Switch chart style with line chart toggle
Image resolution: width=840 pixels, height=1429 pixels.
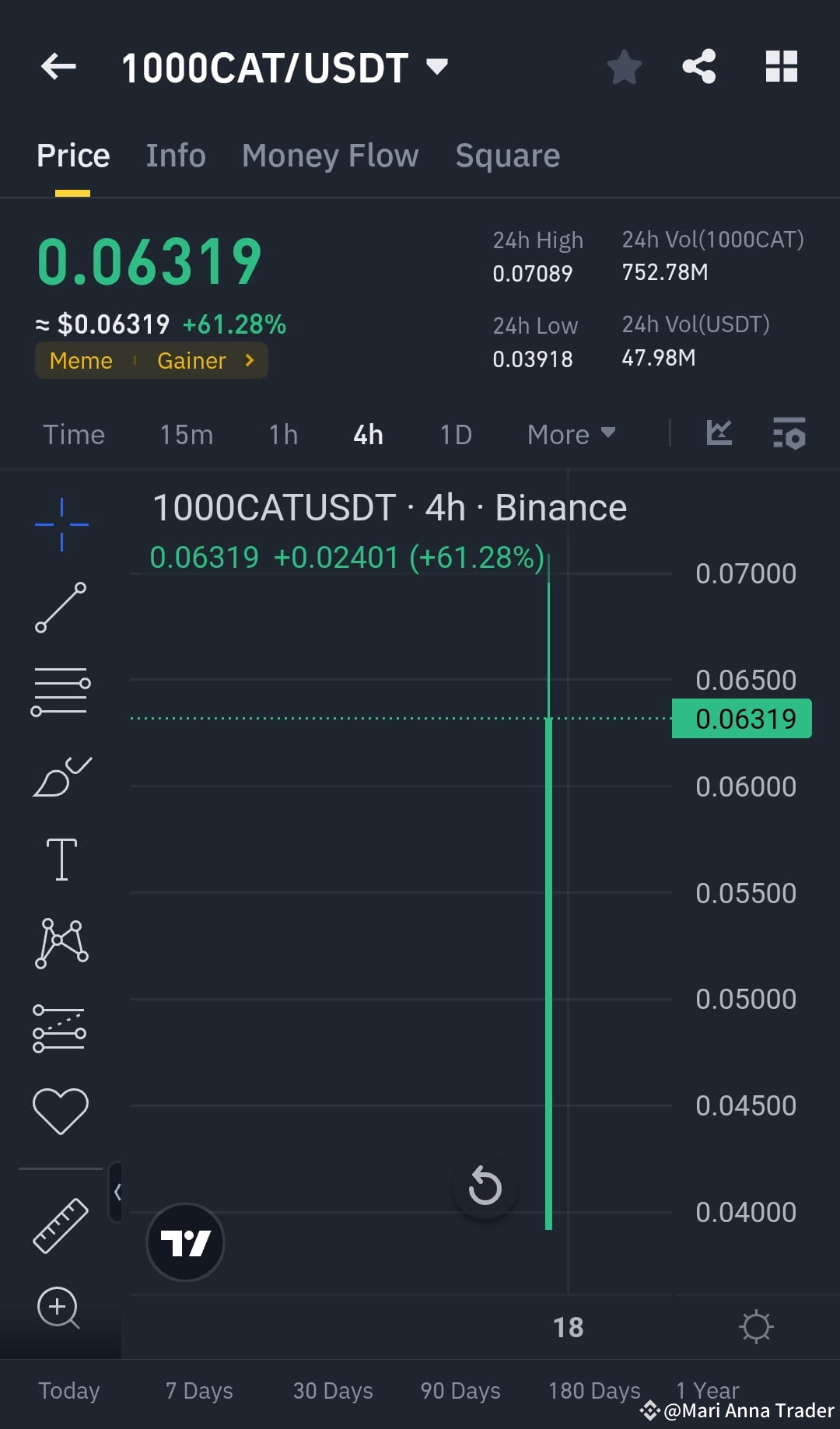click(x=719, y=434)
